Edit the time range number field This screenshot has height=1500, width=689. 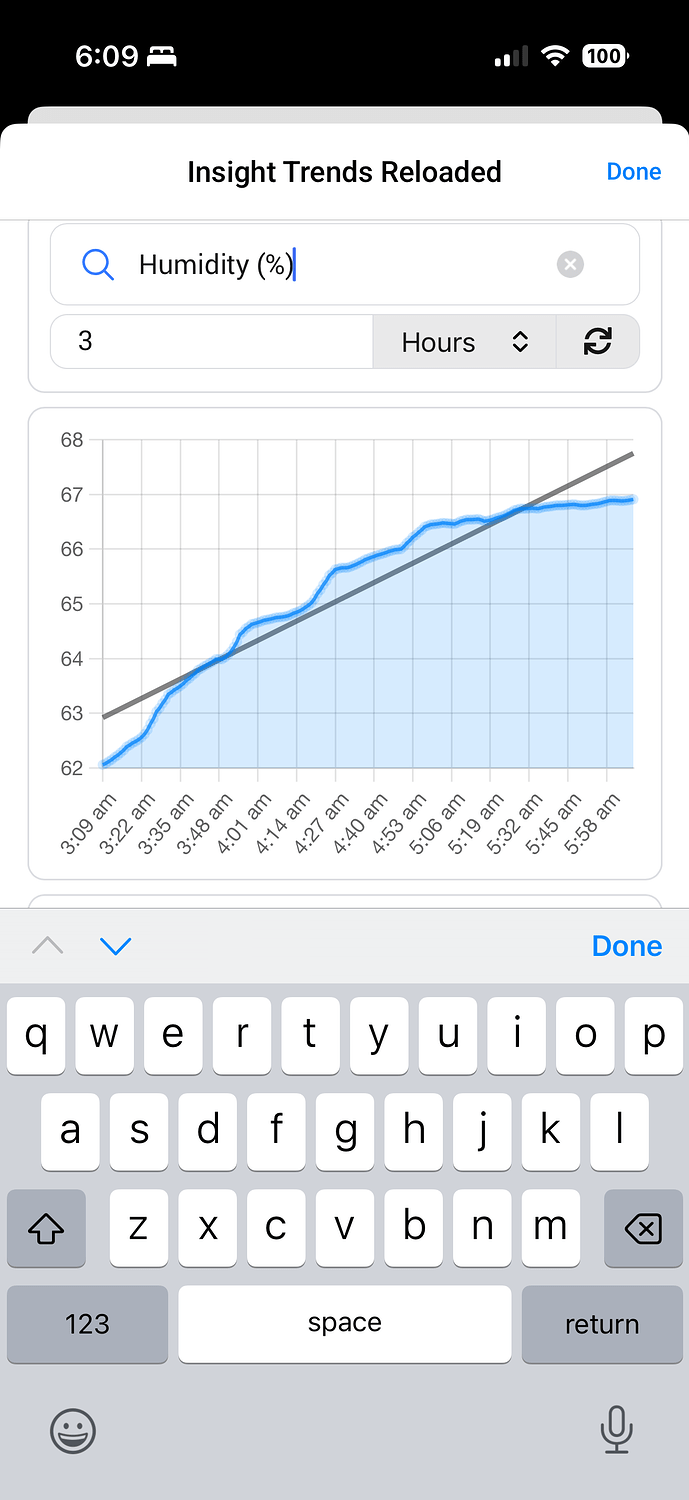coord(210,342)
